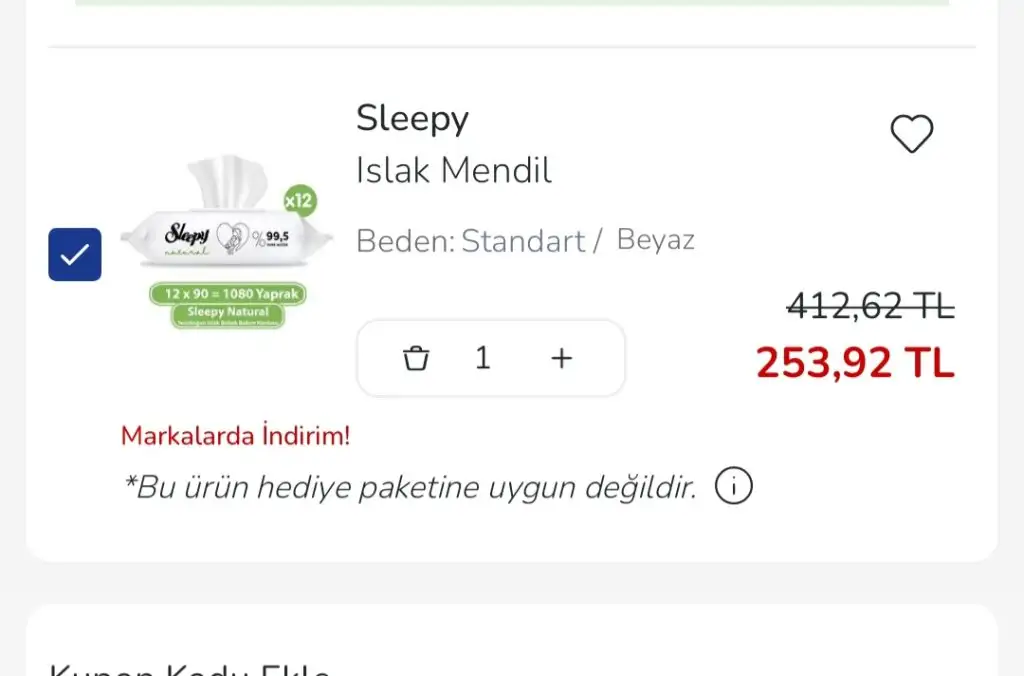Uncheck the Sleepy Islak Mendil item checkbox
The image size is (1024, 676).
75,255
